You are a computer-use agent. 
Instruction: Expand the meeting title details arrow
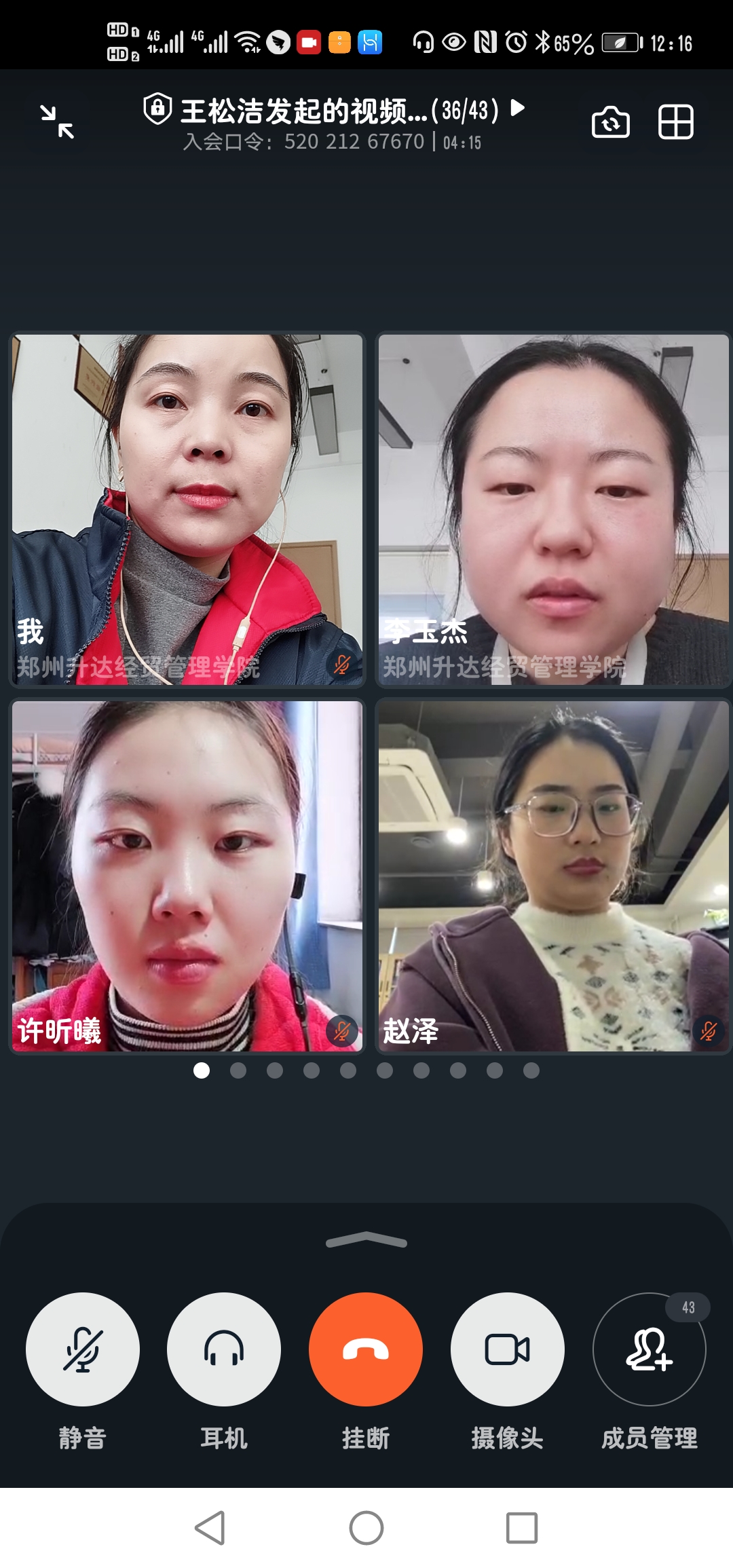tap(518, 108)
